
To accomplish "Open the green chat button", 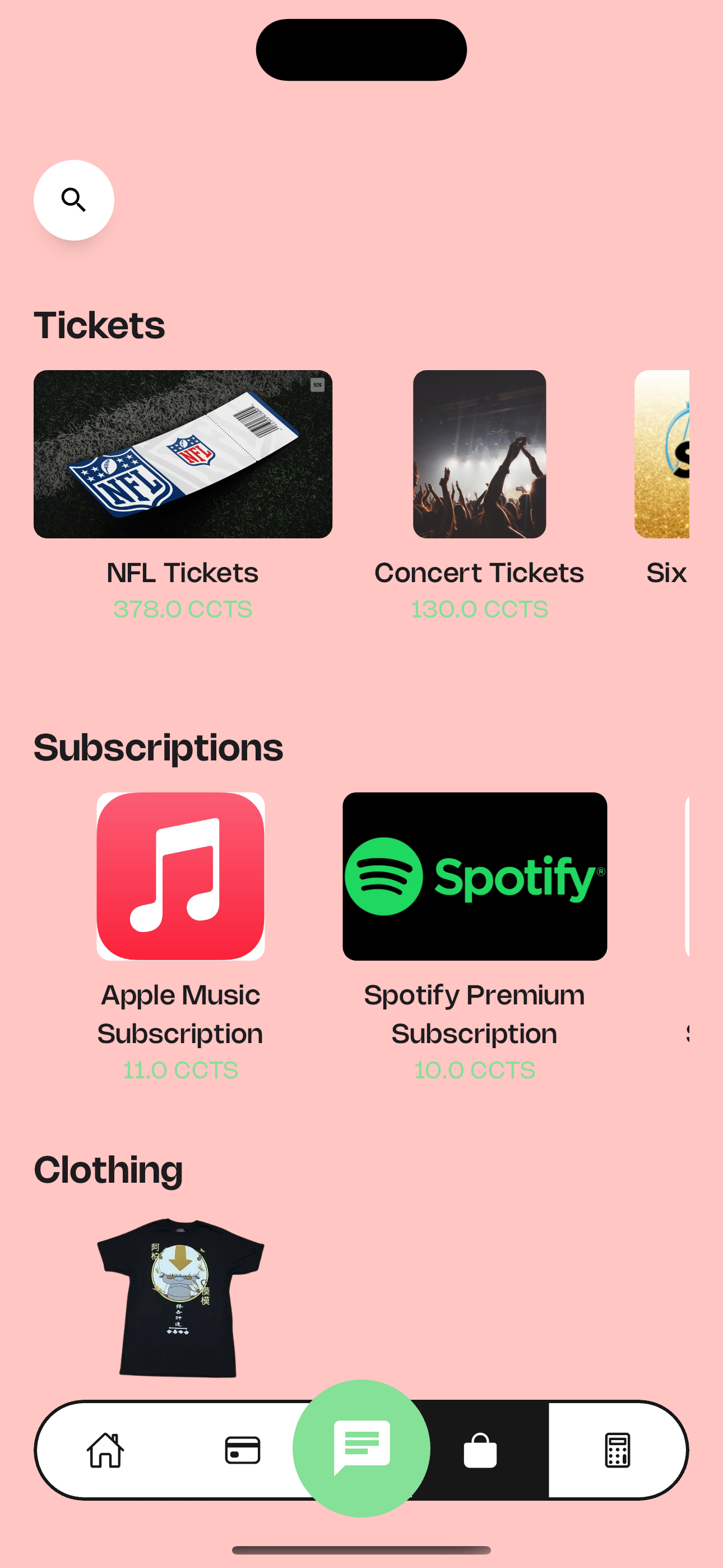I will [361, 1447].
